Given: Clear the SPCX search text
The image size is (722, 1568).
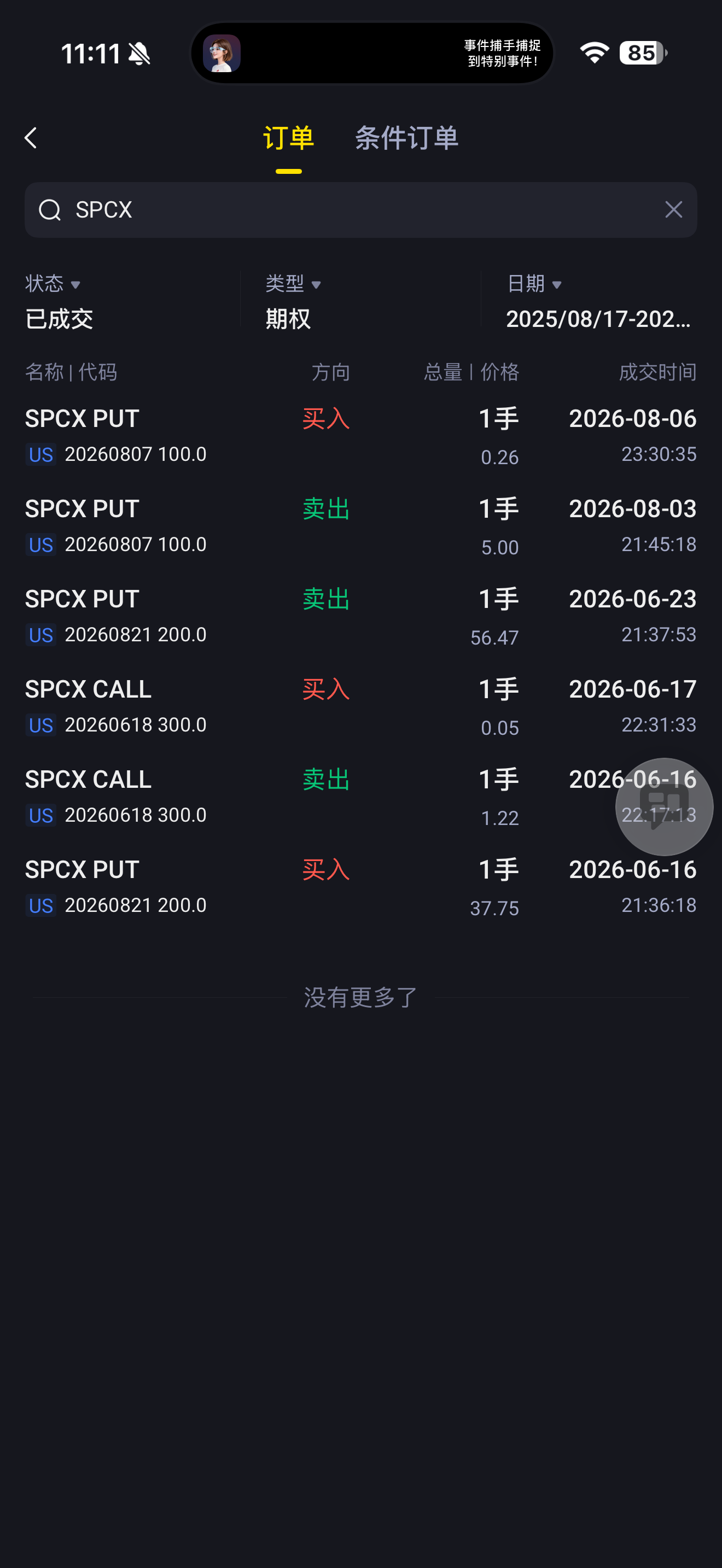Looking at the screenshot, I should coord(673,210).
